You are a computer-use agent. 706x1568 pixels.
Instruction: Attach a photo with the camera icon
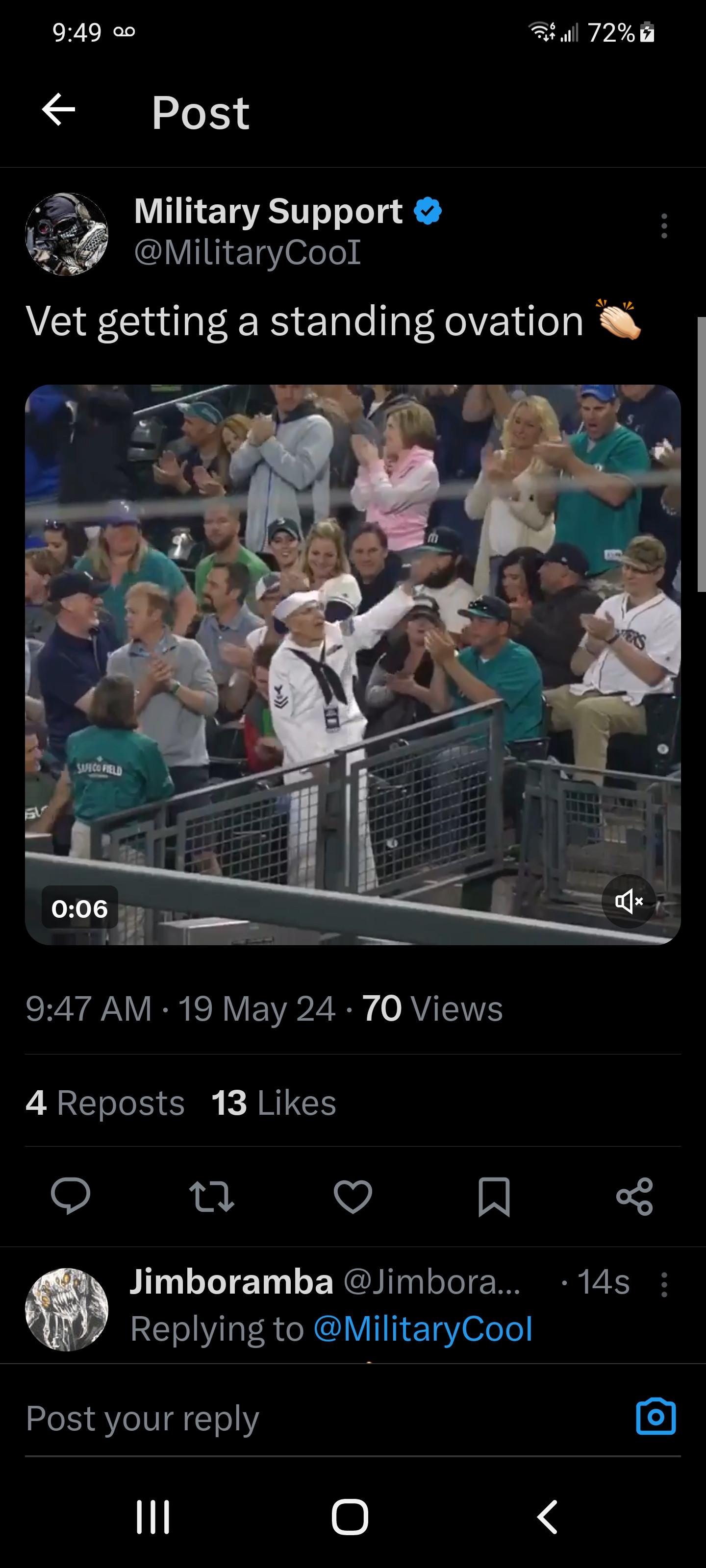pyautogui.click(x=656, y=1417)
